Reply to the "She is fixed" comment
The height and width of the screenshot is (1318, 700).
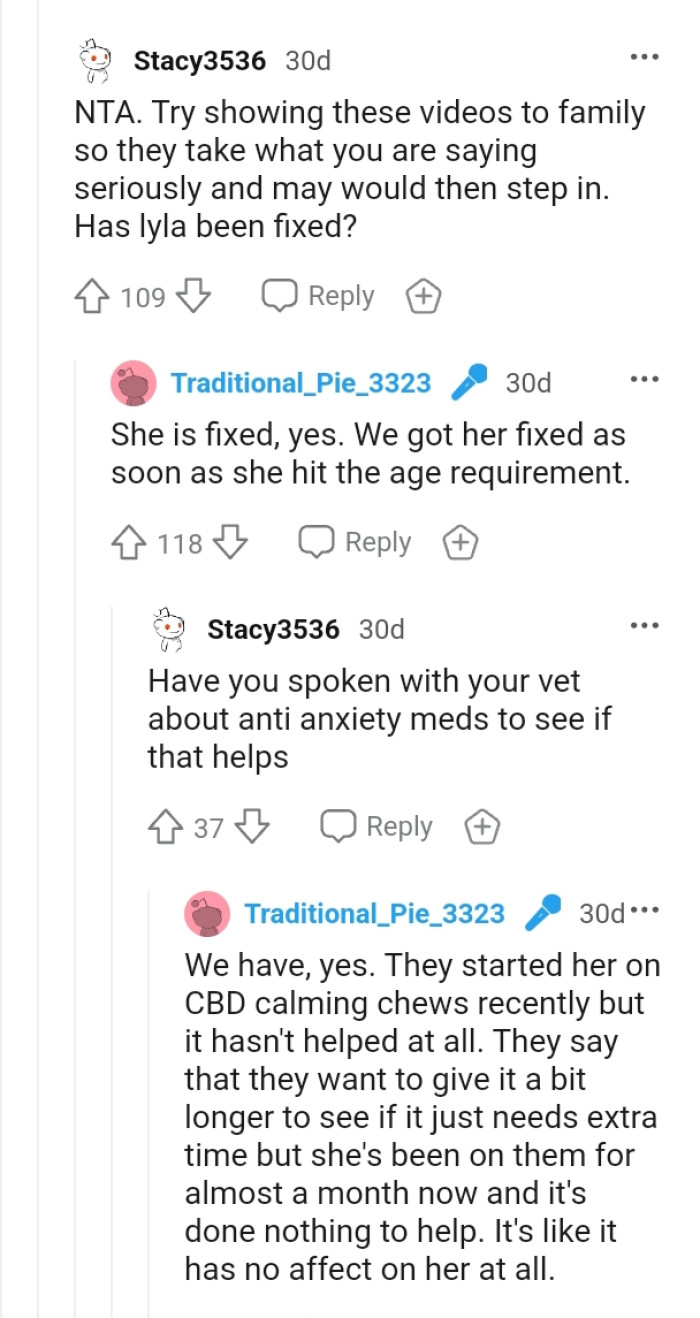pos(355,542)
